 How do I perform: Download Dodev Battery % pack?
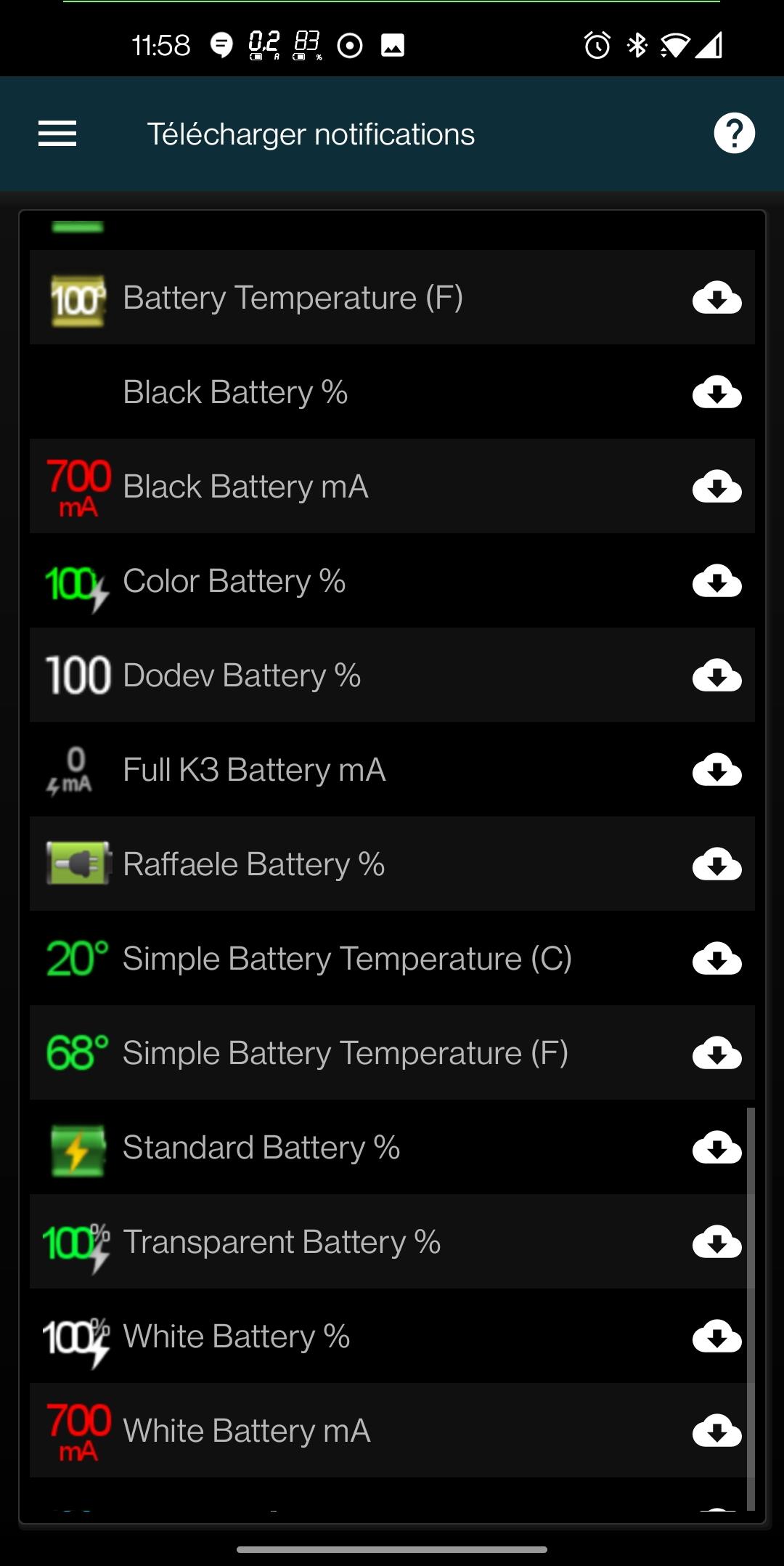click(x=716, y=676)
